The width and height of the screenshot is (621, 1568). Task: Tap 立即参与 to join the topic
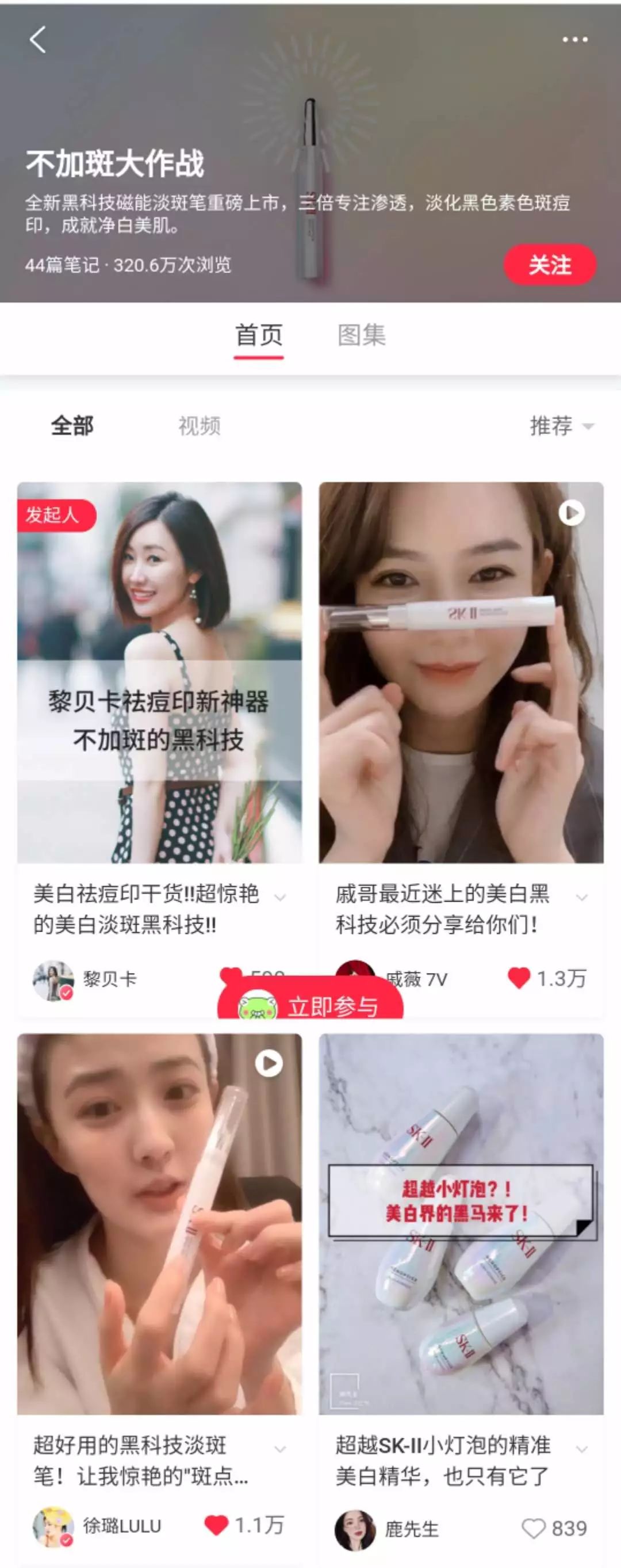click(311, 1001)
